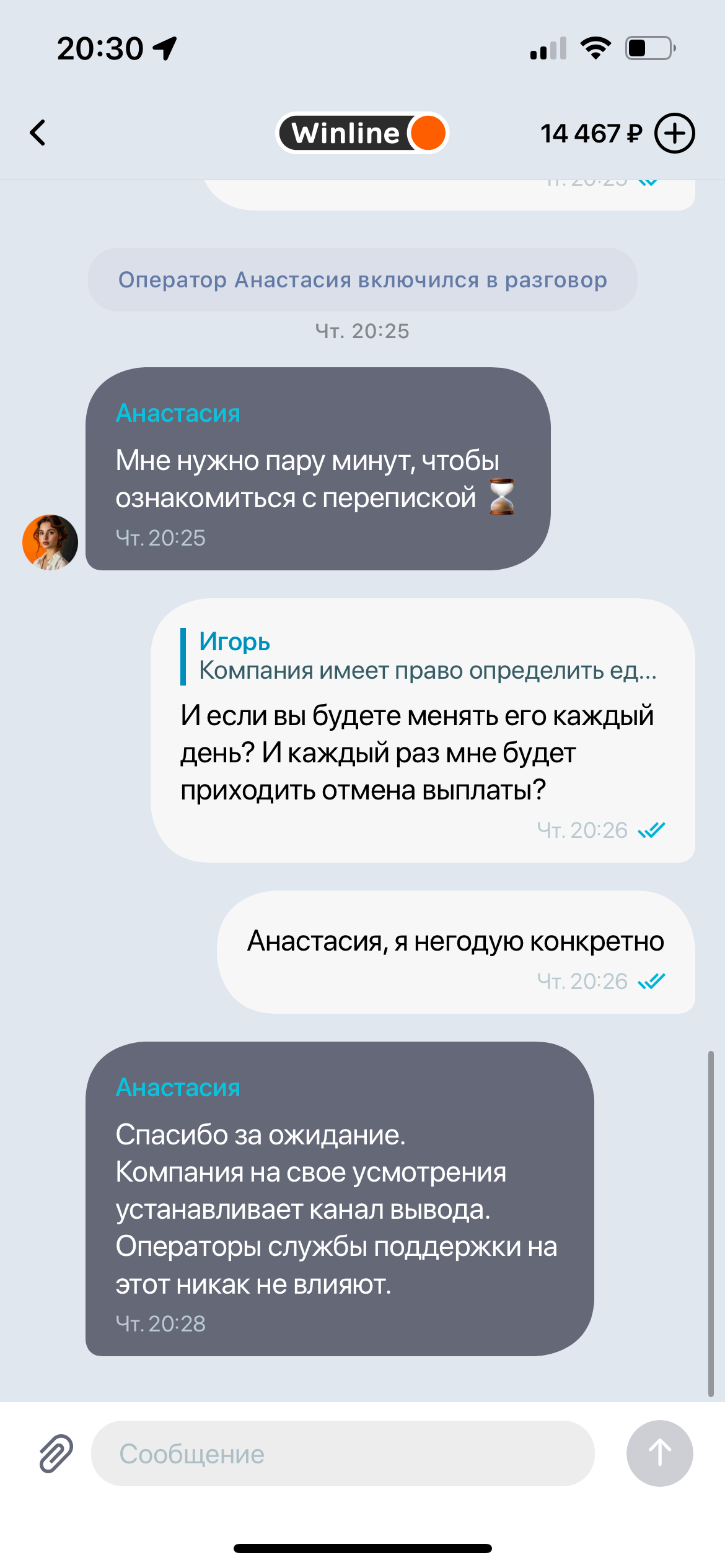Open operator Анастасия's avatar

pyautogui.click(x=50, y=542)
